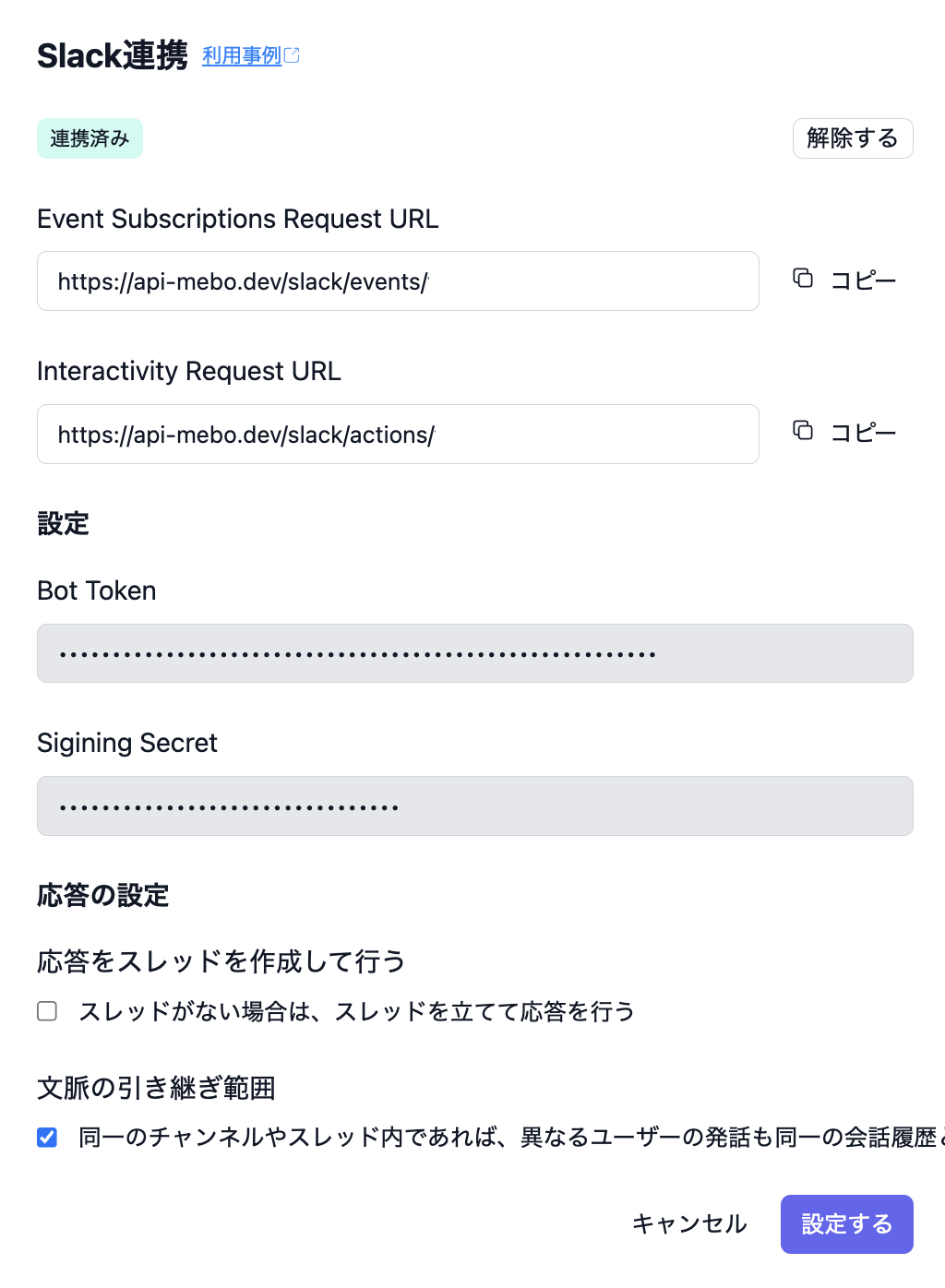Focus the Sigining Secret field
945x1288 pixels.
coord(474,806)
